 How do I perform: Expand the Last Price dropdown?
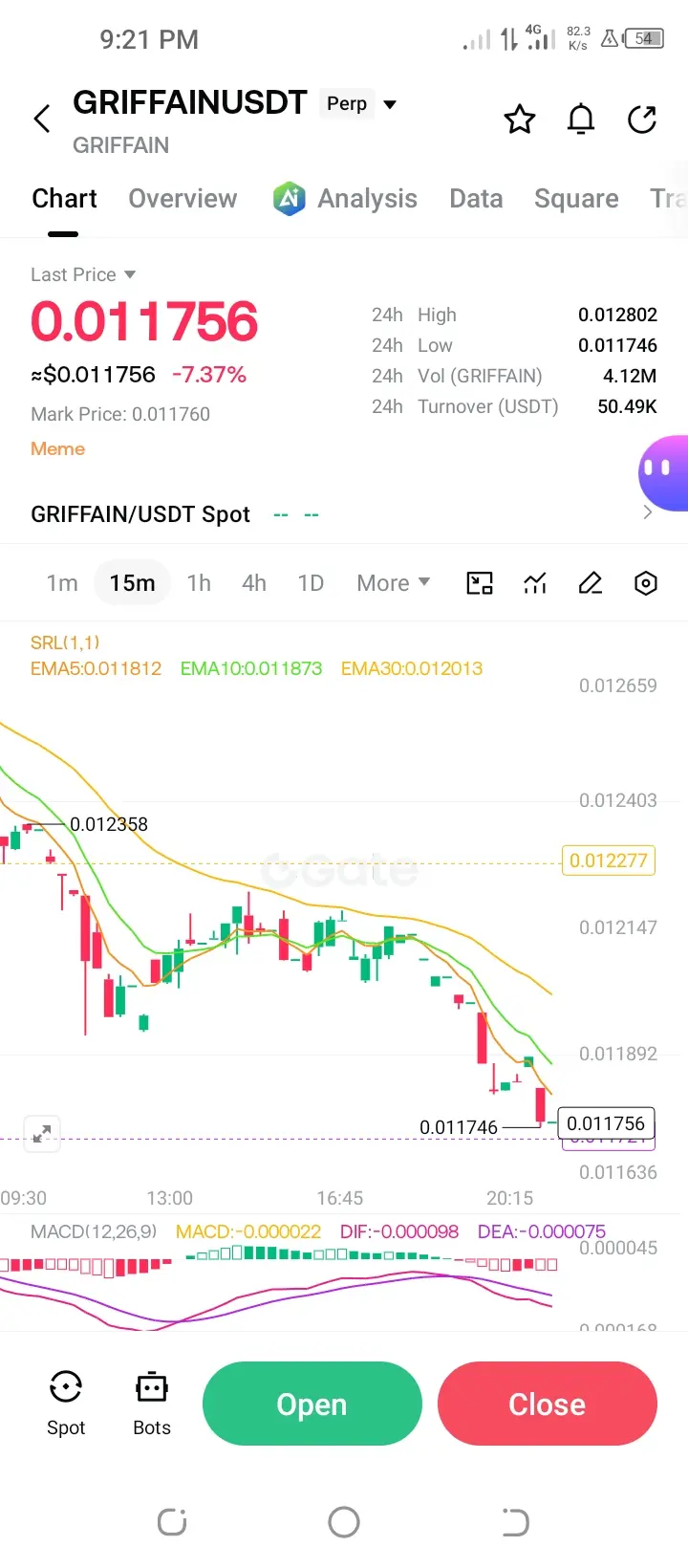tap(83, 274)
